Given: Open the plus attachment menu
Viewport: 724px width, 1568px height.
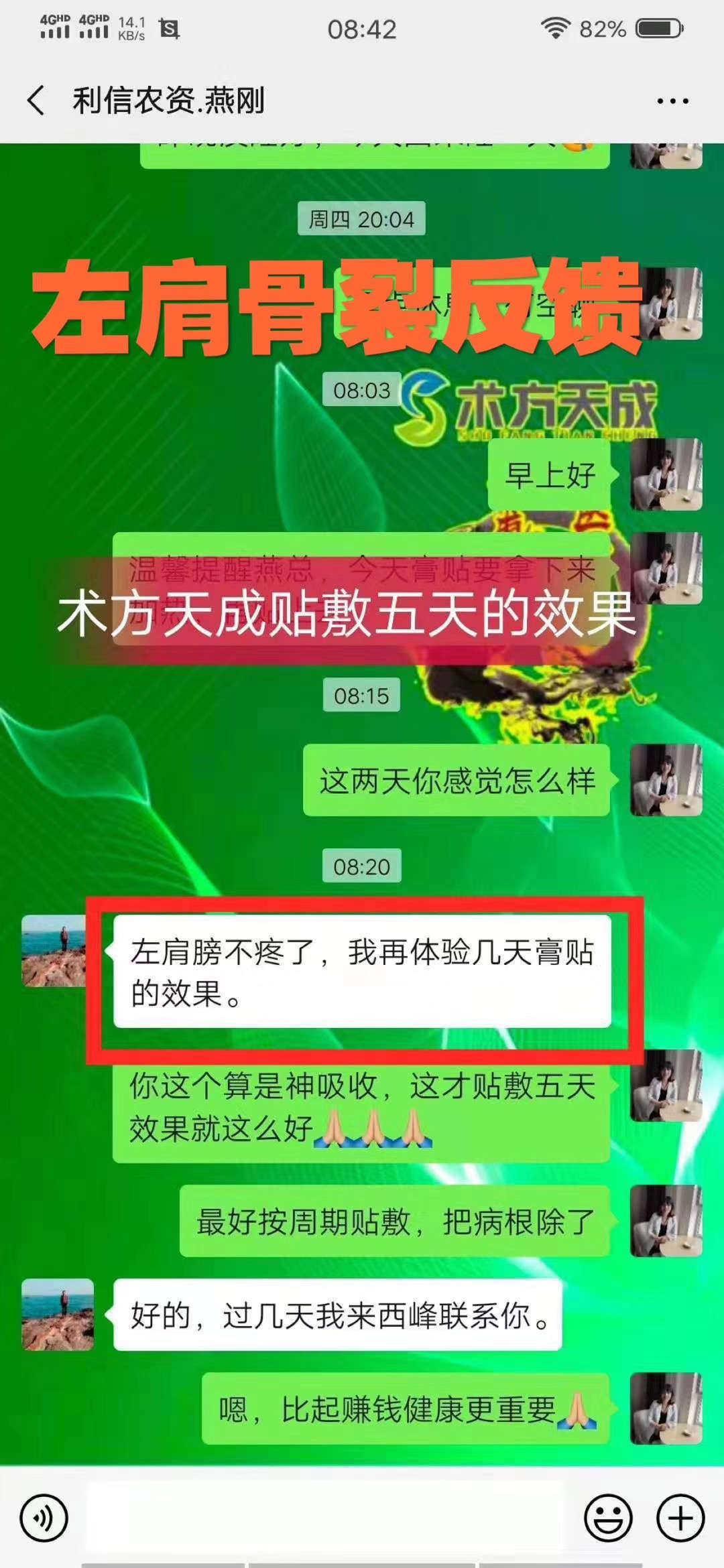Looking at the screenshot, I should (680, 1518).
